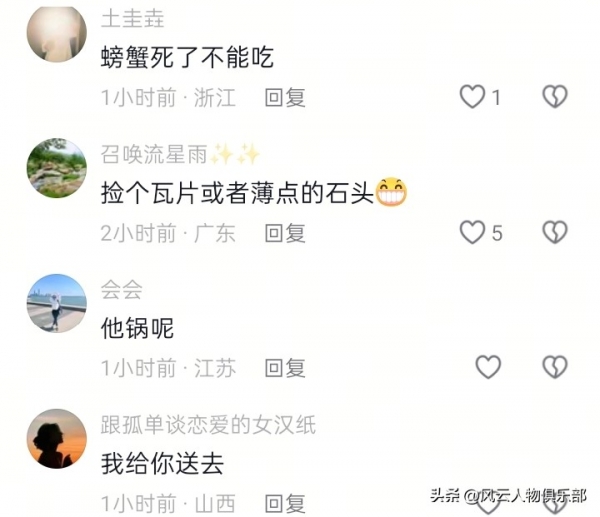600x517 pixels.
Task: View 会会's profile avatar
Action: click(x=56, y=303)
